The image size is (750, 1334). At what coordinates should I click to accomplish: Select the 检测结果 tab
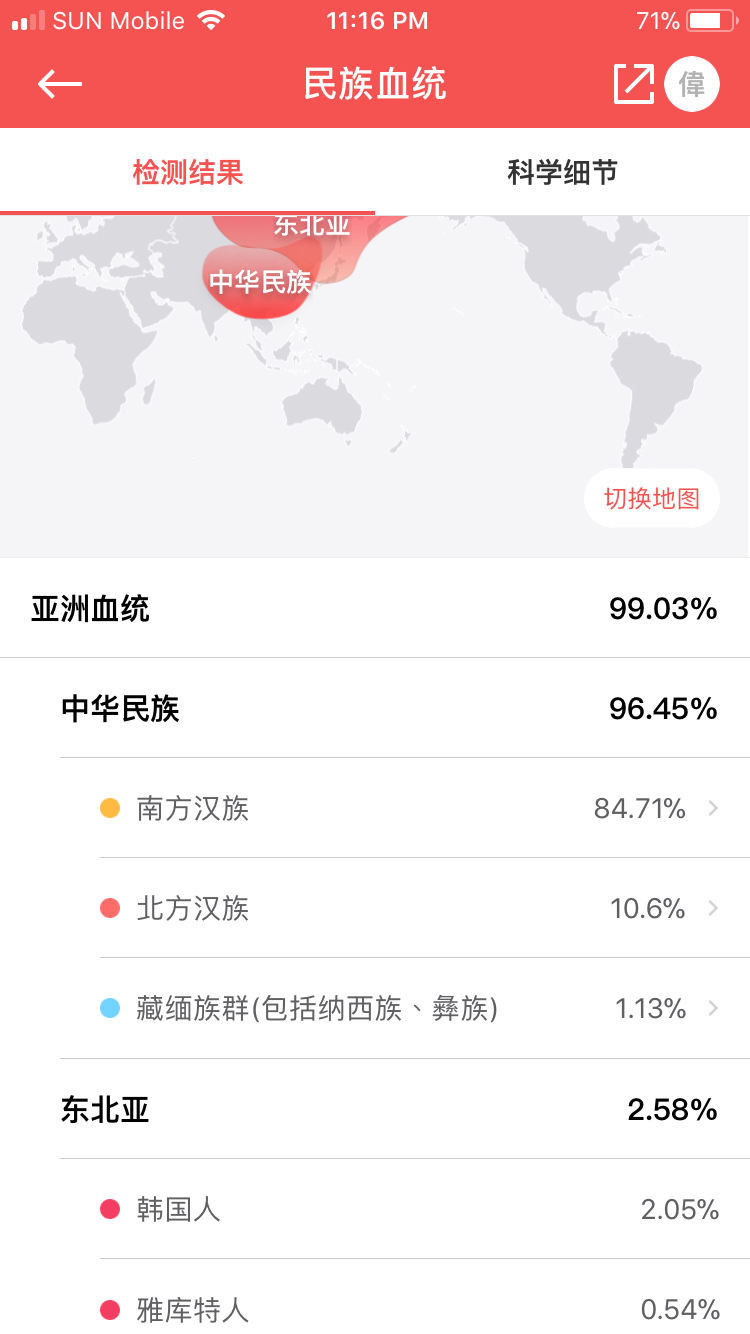pyautogui.click(x=188, y=173)
